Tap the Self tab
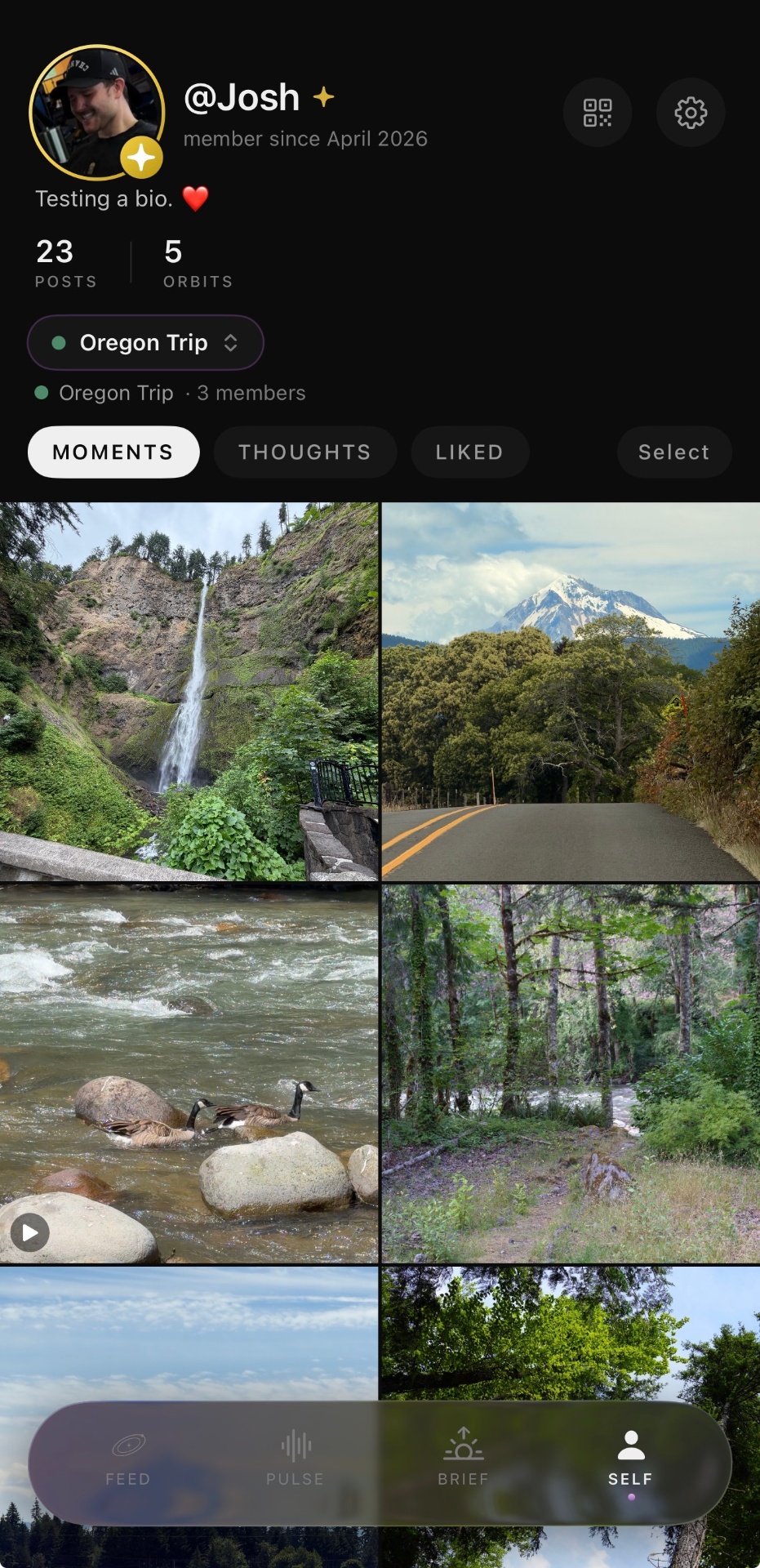 coord(630,1459)
